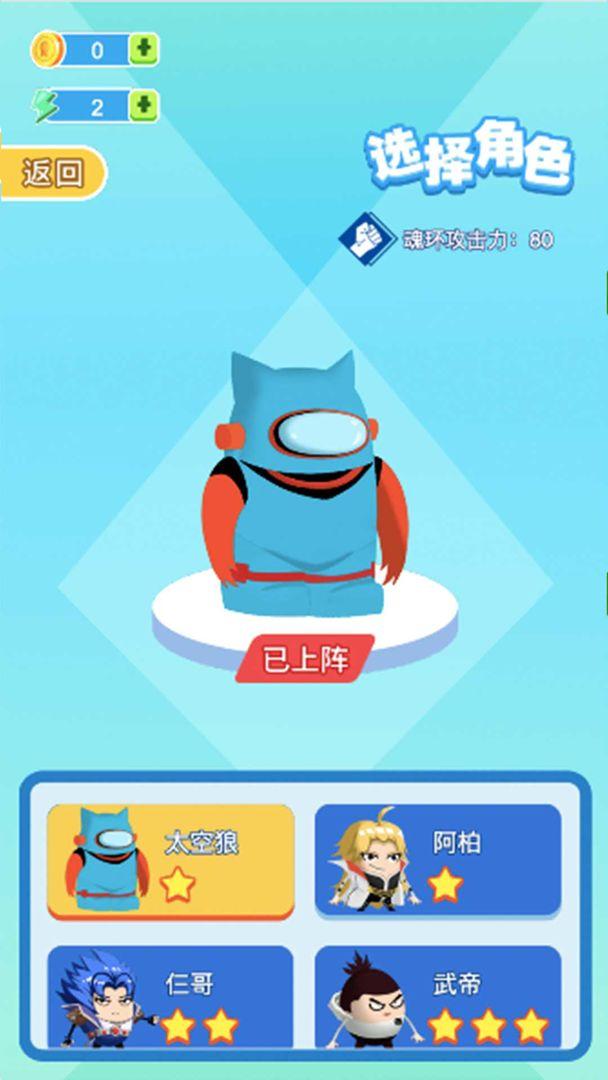608x1080 pixels.
Task: Add more energy with plus button
Action: pyautogui.click(x=143, y=105)
